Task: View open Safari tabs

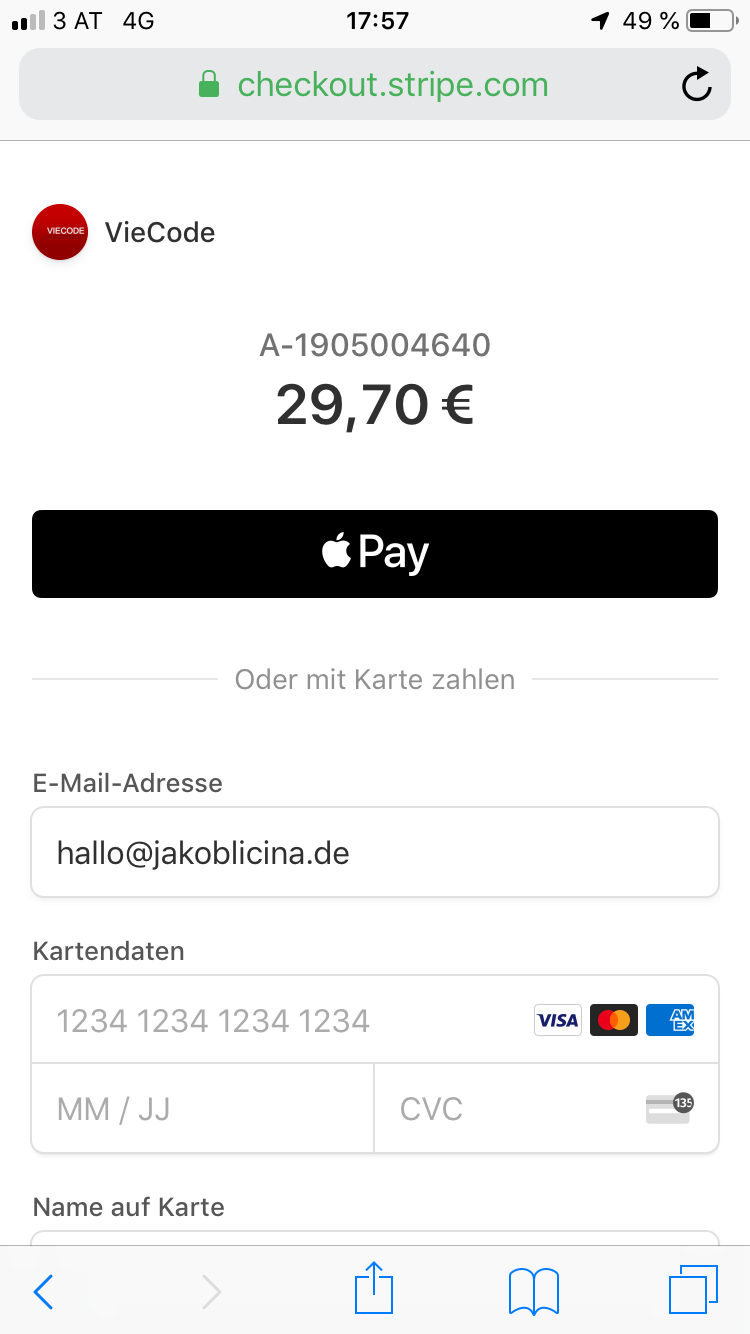Action: [692, 1290]
